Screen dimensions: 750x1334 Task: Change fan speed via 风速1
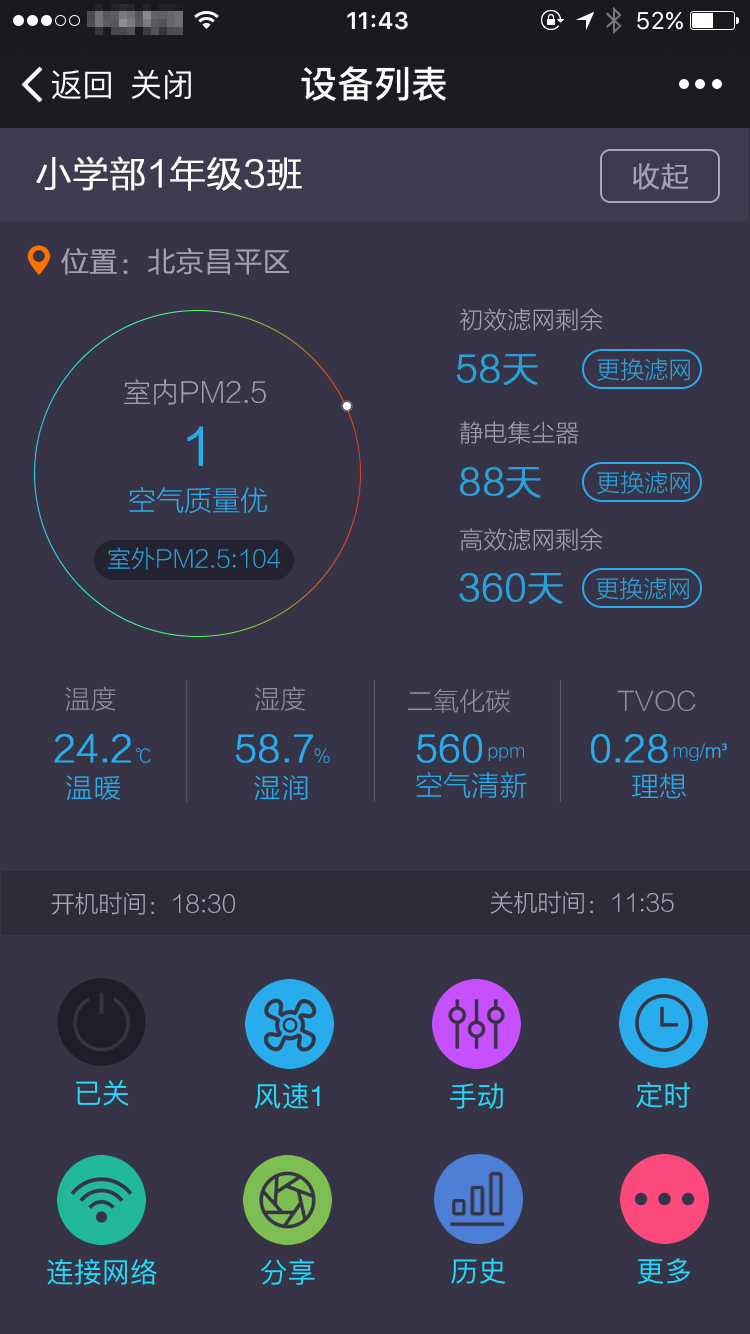click(x=289, y=1023)
